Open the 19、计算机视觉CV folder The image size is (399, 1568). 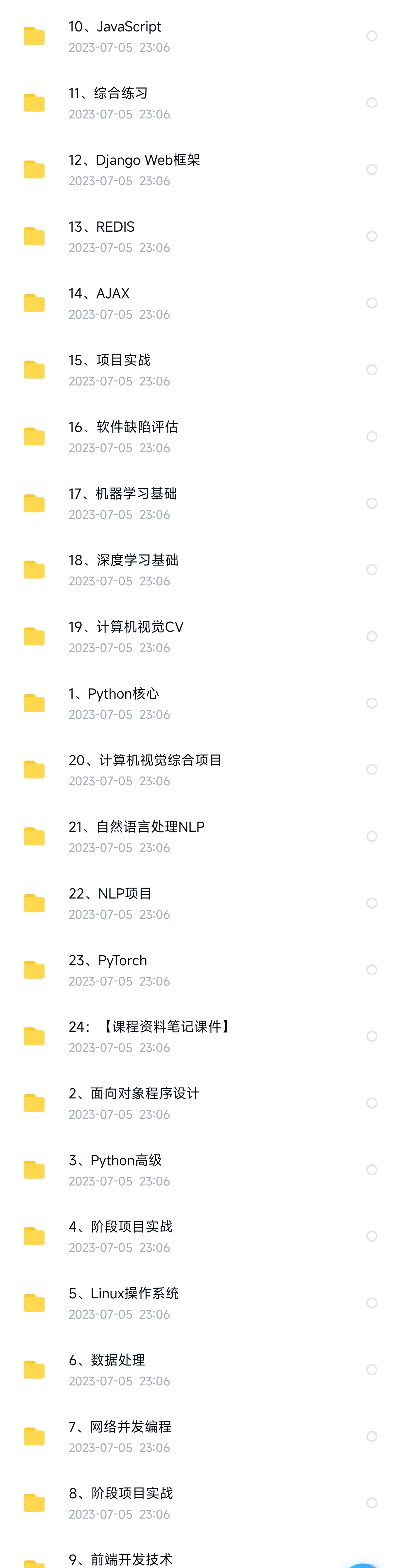[126, 628]
